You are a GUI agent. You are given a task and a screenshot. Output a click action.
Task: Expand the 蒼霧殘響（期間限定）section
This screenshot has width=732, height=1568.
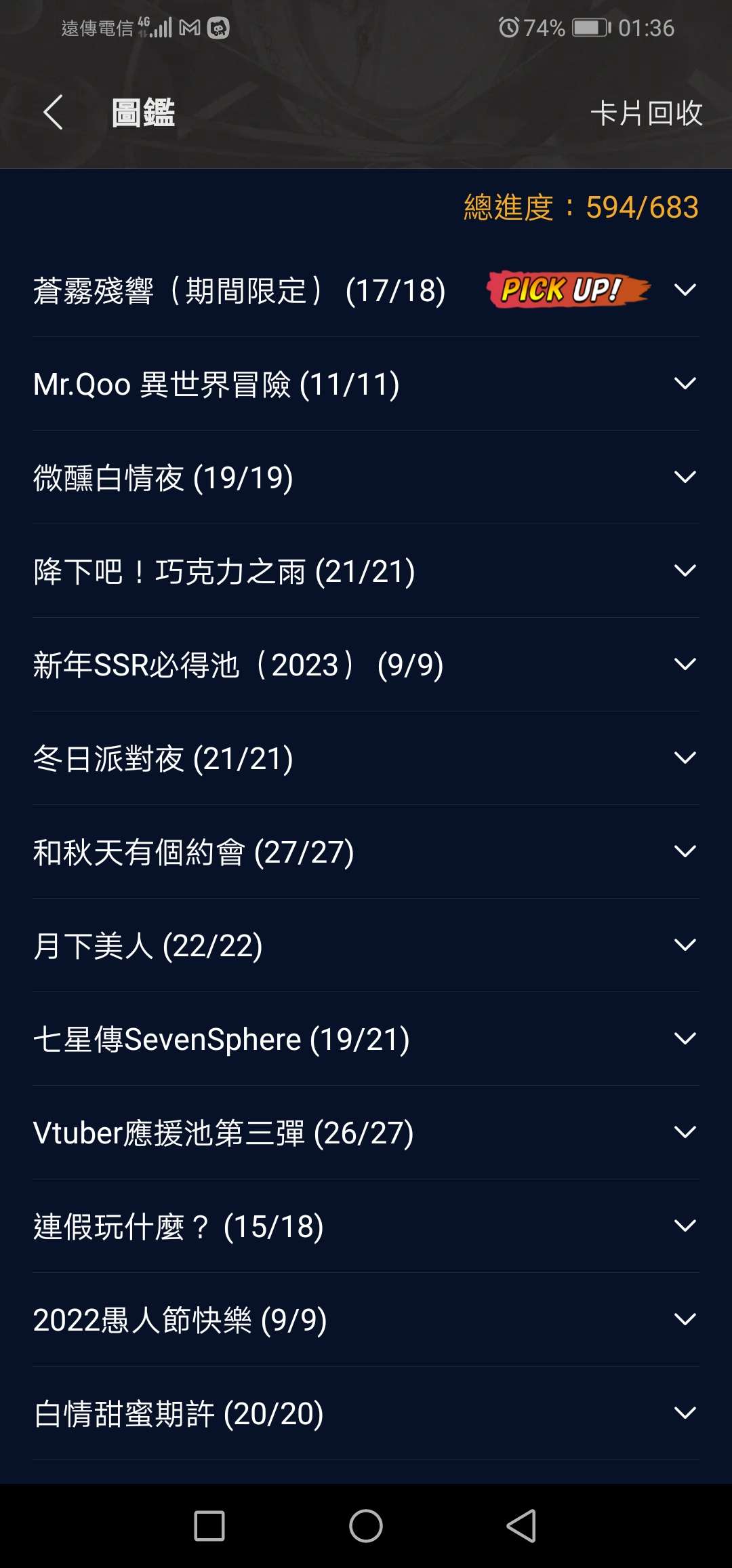click(685, 290)
